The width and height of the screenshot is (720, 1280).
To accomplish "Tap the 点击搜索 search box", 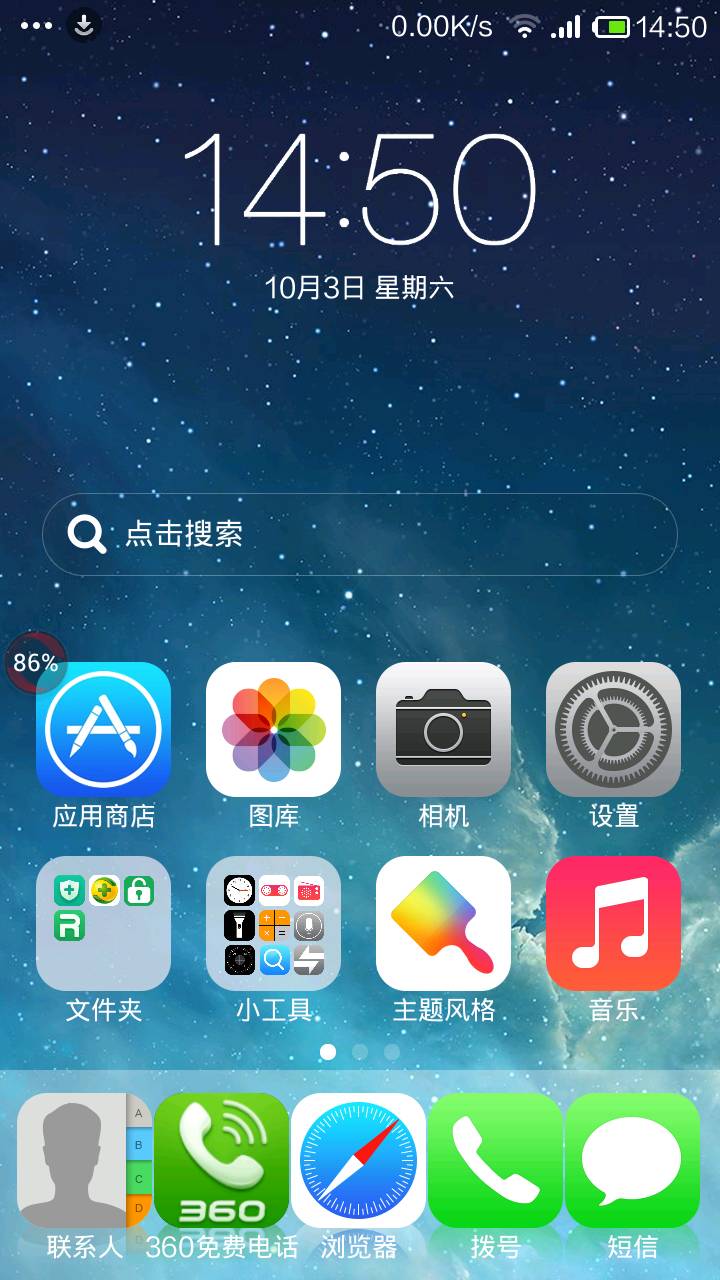I will 360,534.
